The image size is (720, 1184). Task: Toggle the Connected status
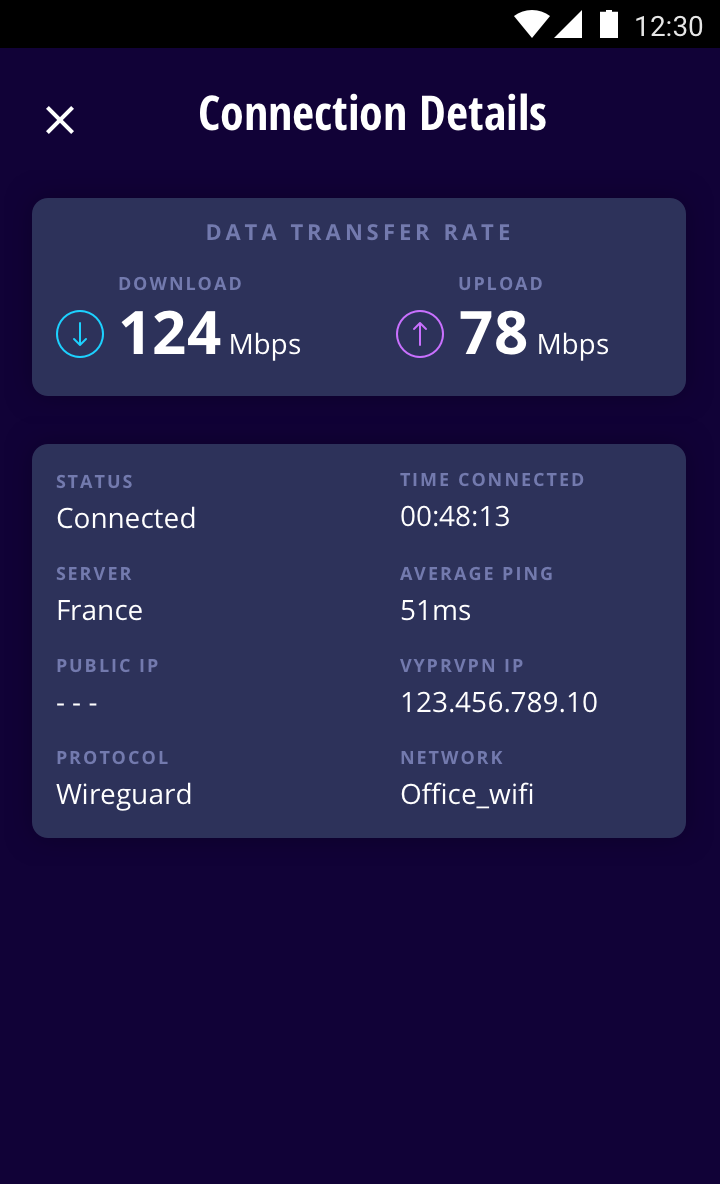click(126, 518)
